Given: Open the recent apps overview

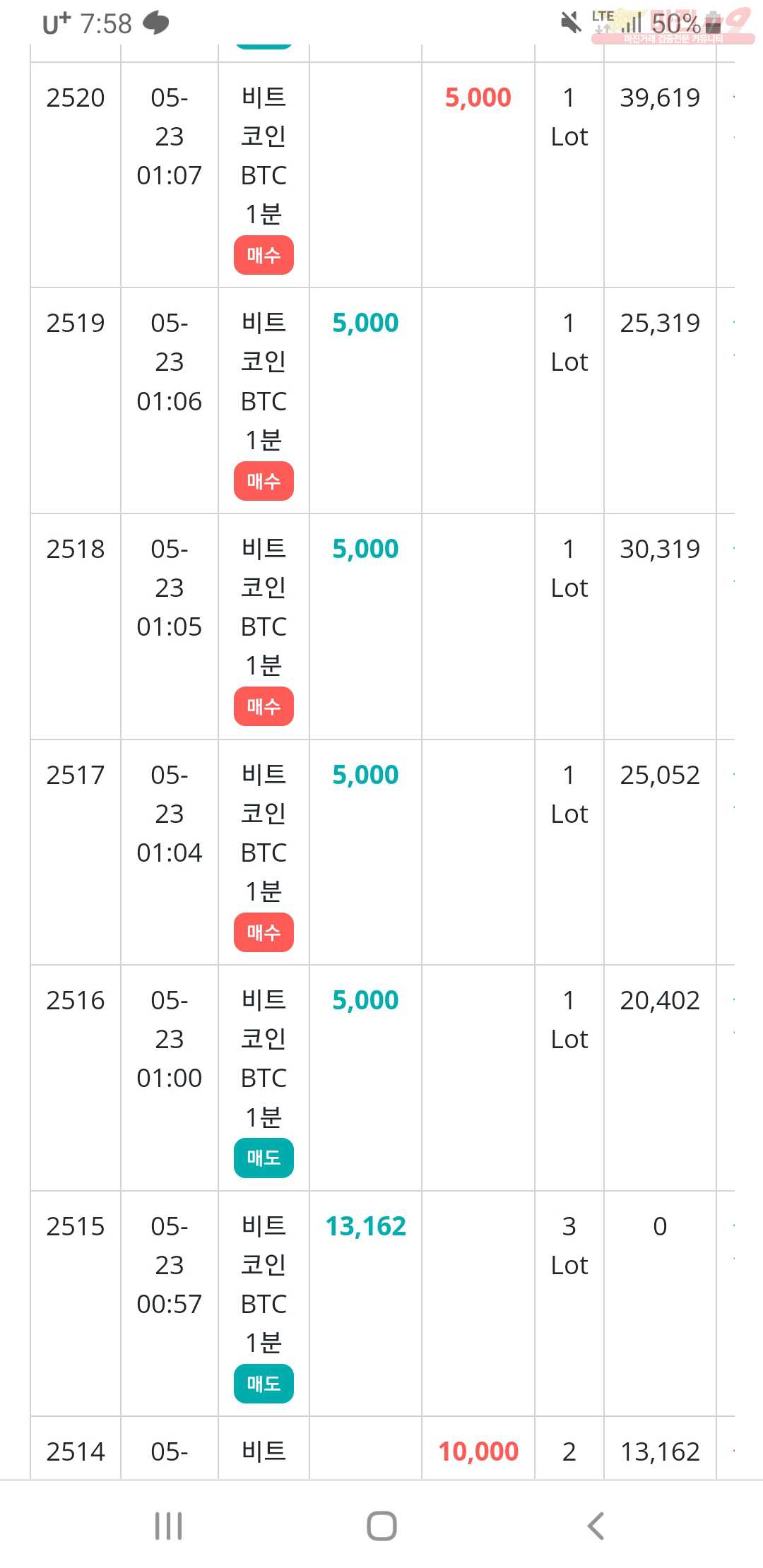Looking at the screenshot, I should [x=168, y=1526].
